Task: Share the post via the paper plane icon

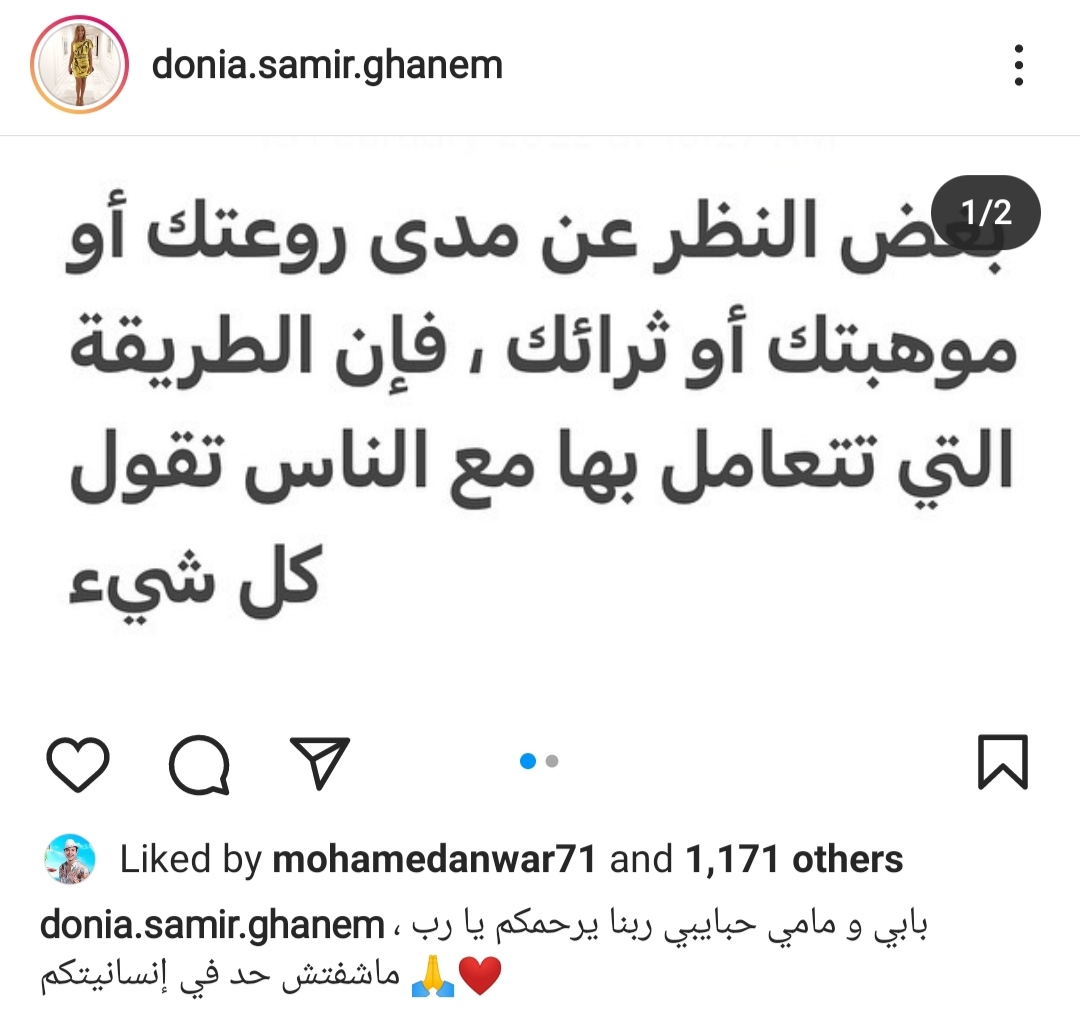Action: [319, 763]
